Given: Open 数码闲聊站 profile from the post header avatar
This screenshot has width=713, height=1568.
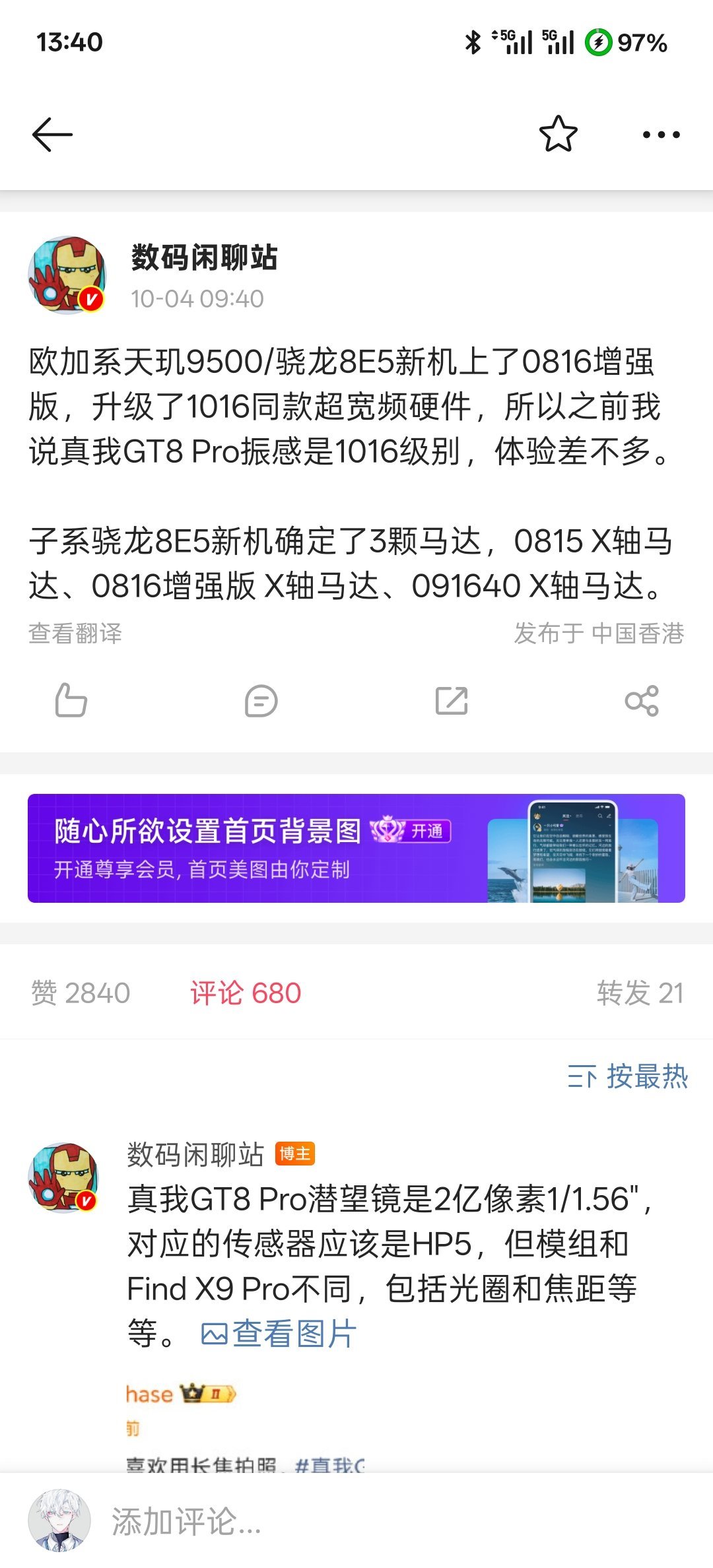Looking at the screenshot, I should 67,275.
